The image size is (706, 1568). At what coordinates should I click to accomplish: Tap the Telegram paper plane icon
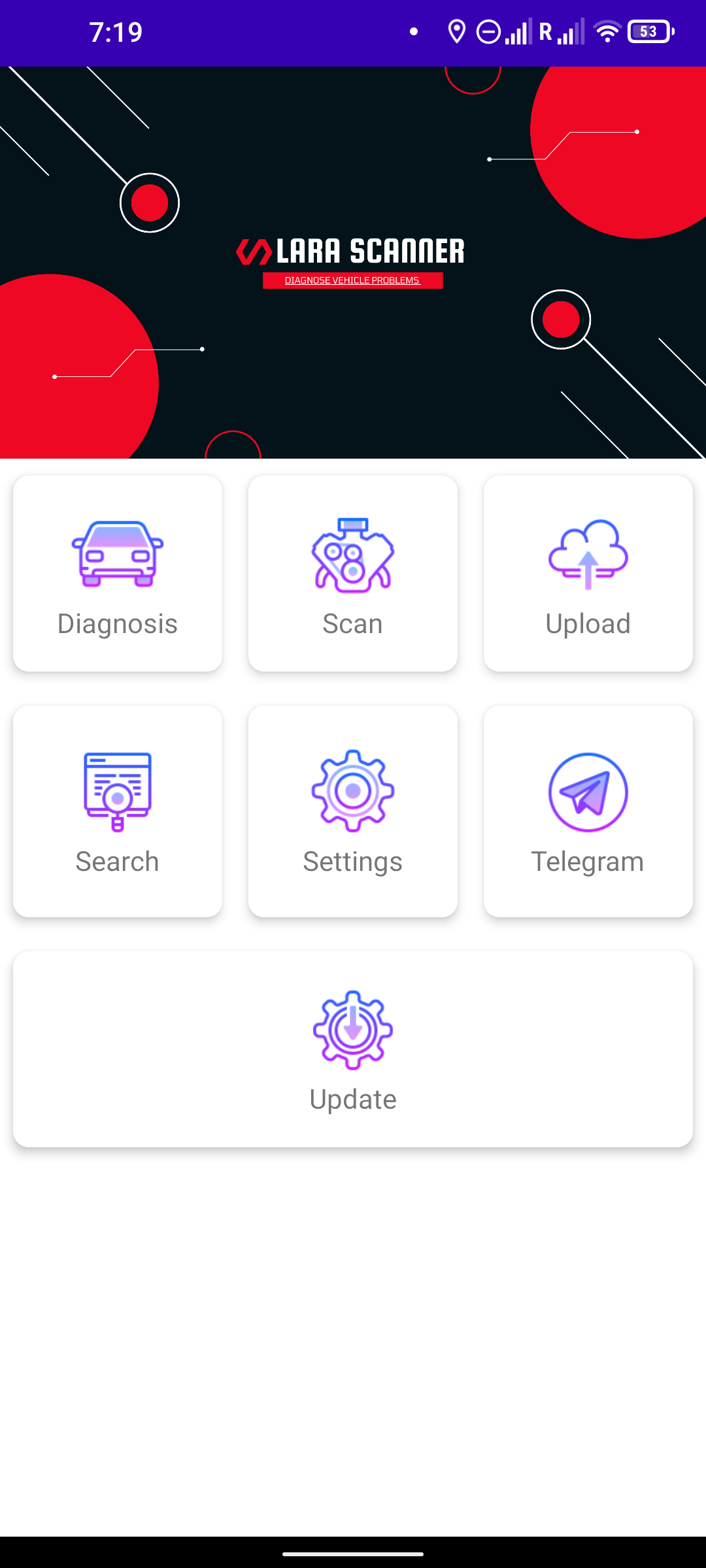point(587,791)
